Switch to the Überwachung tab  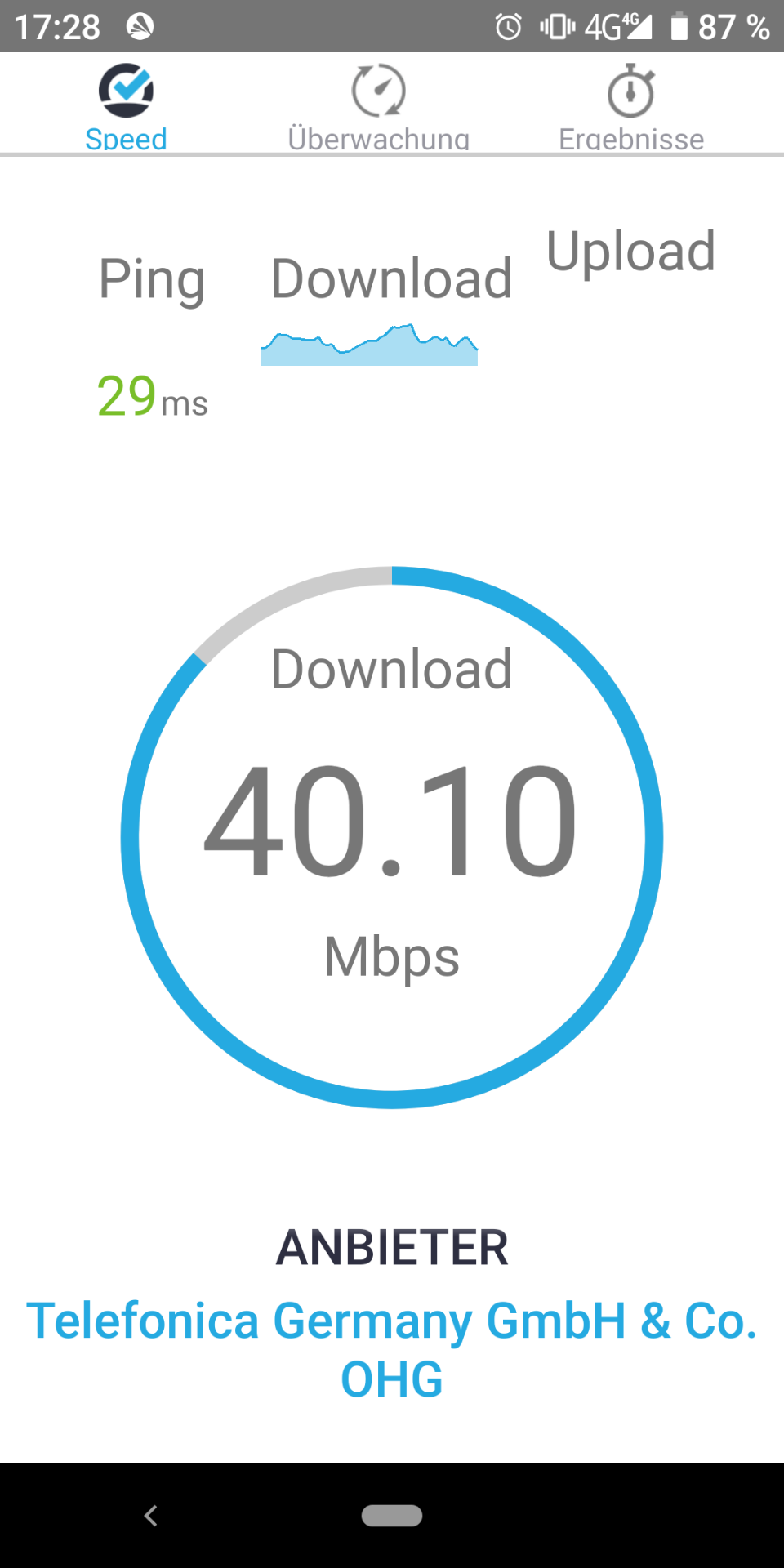pyautogui.click(x=378, y=106)
